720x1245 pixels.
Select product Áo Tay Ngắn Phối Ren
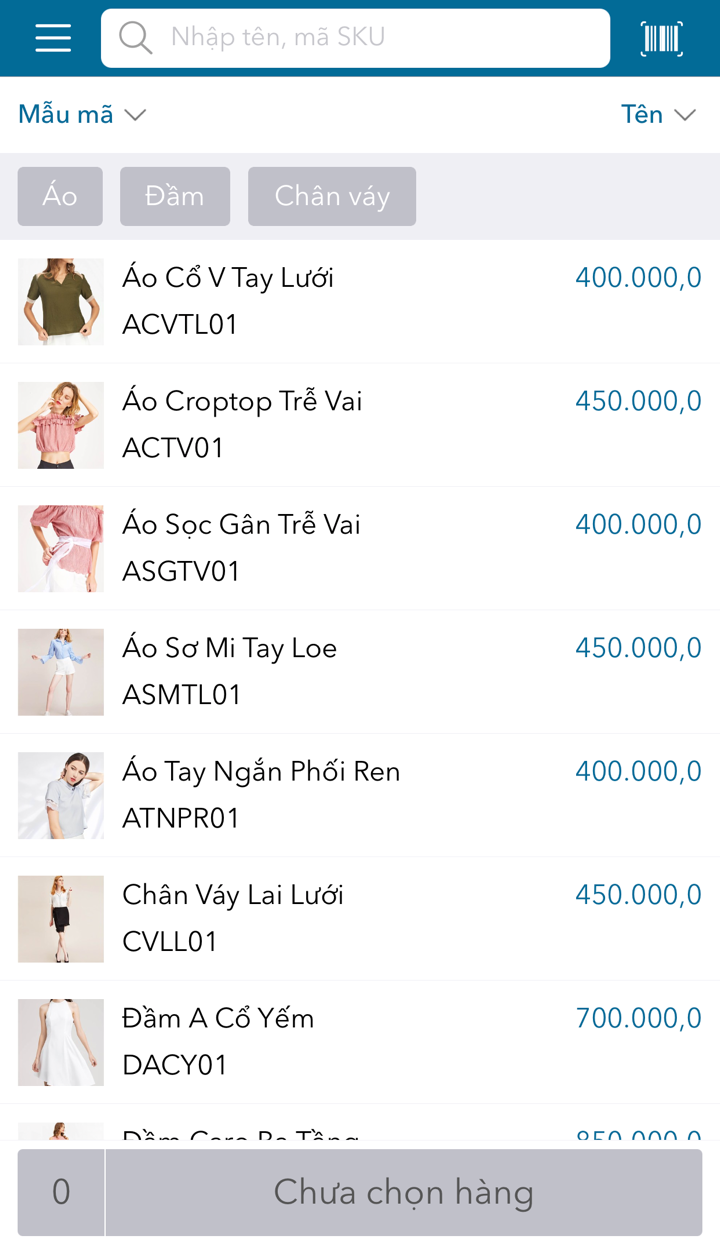360,795
